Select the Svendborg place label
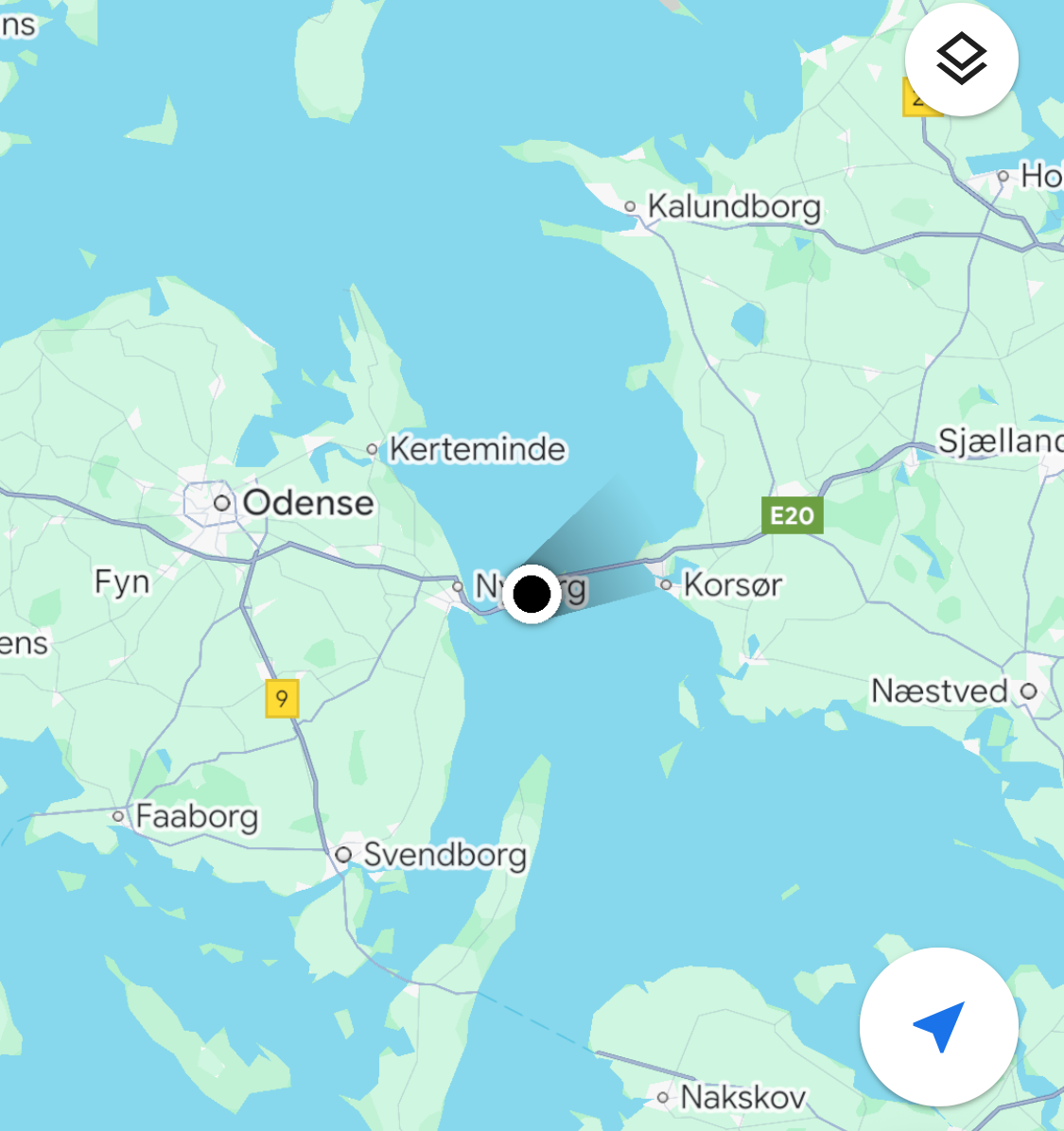This screenshot has height=1131, width=1064. tap(445, 855)
